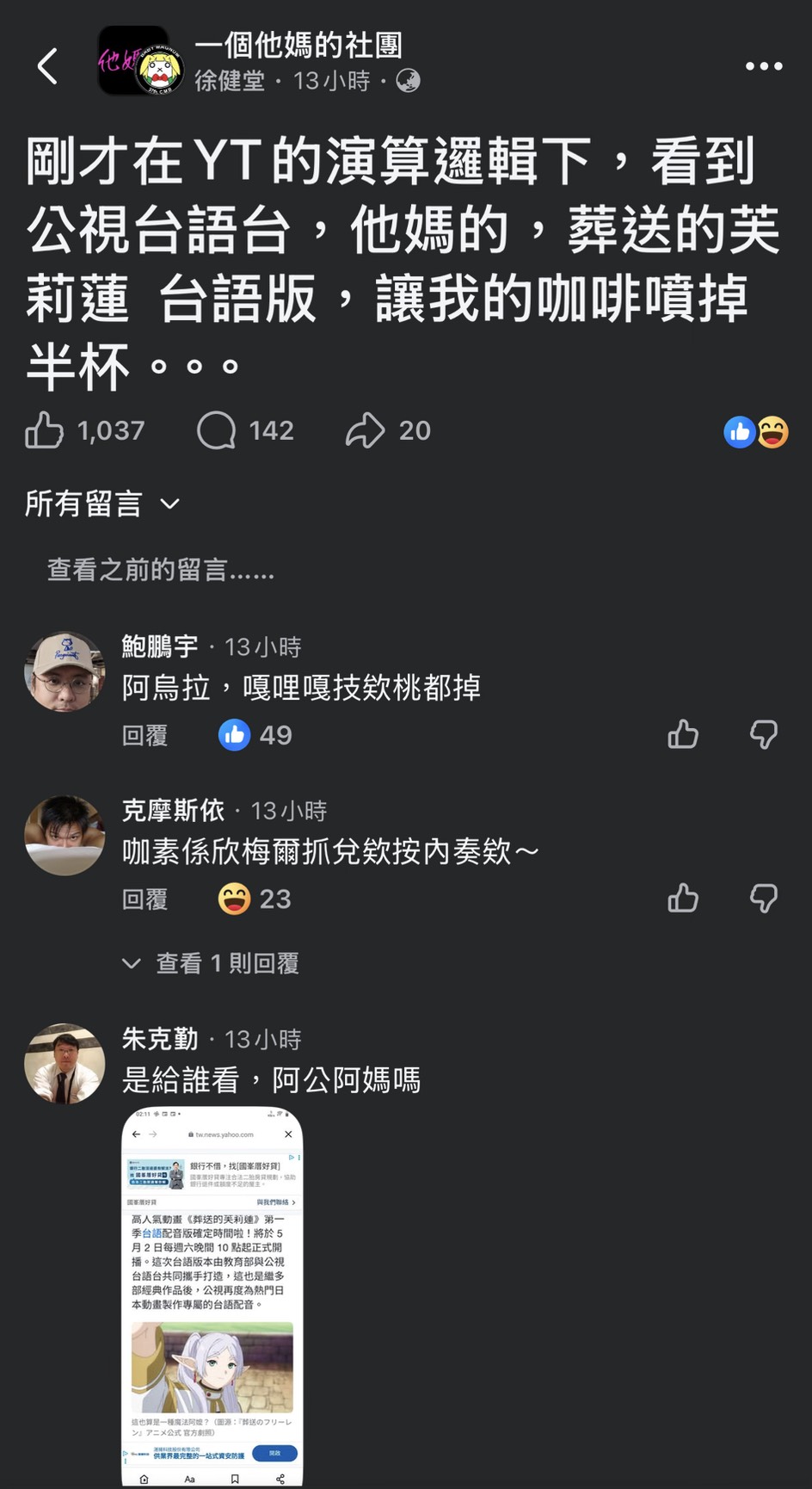
Task: View 徐健堂's profile from the post header
Action: (229, 81)
